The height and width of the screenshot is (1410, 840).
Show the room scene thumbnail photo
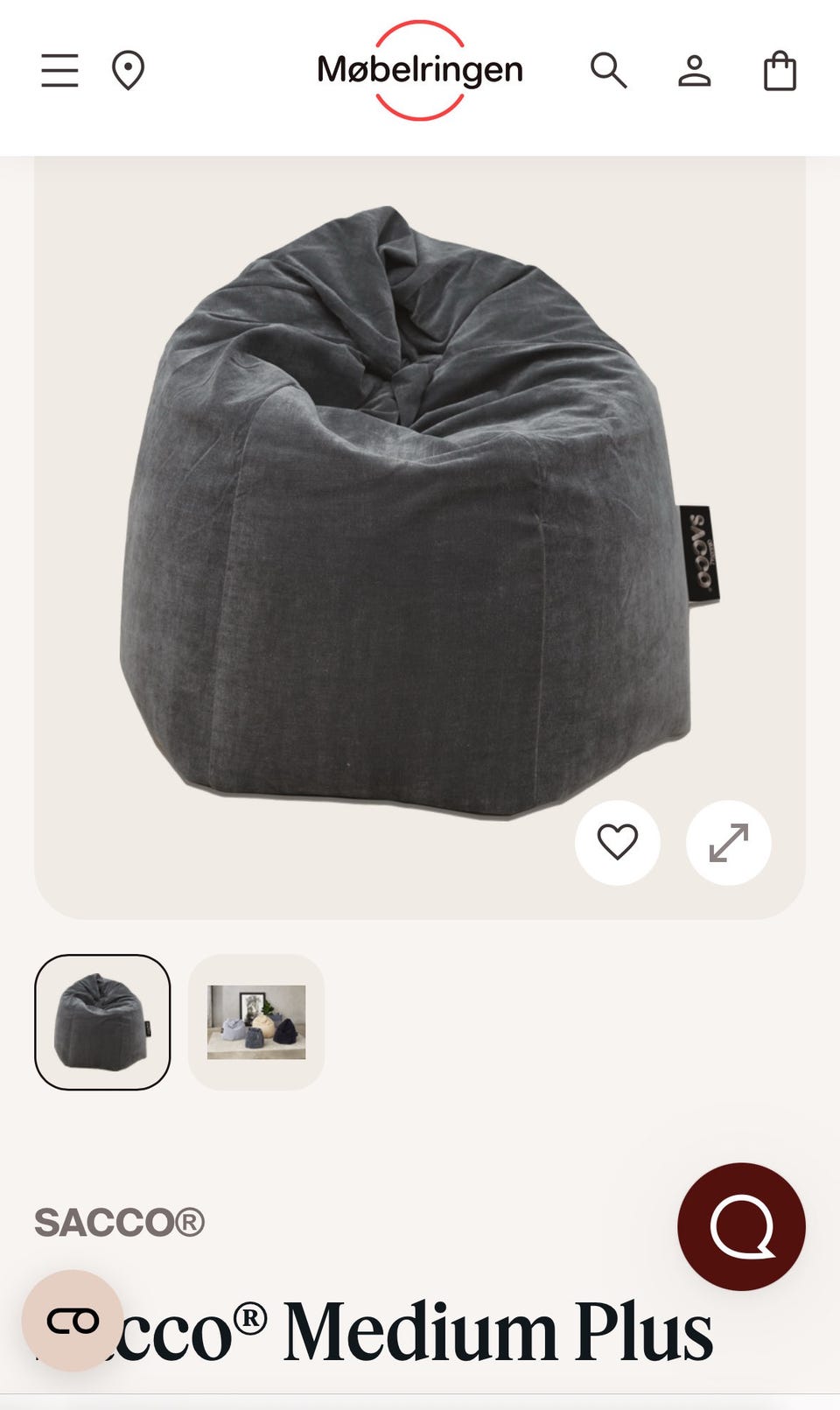256,1022
